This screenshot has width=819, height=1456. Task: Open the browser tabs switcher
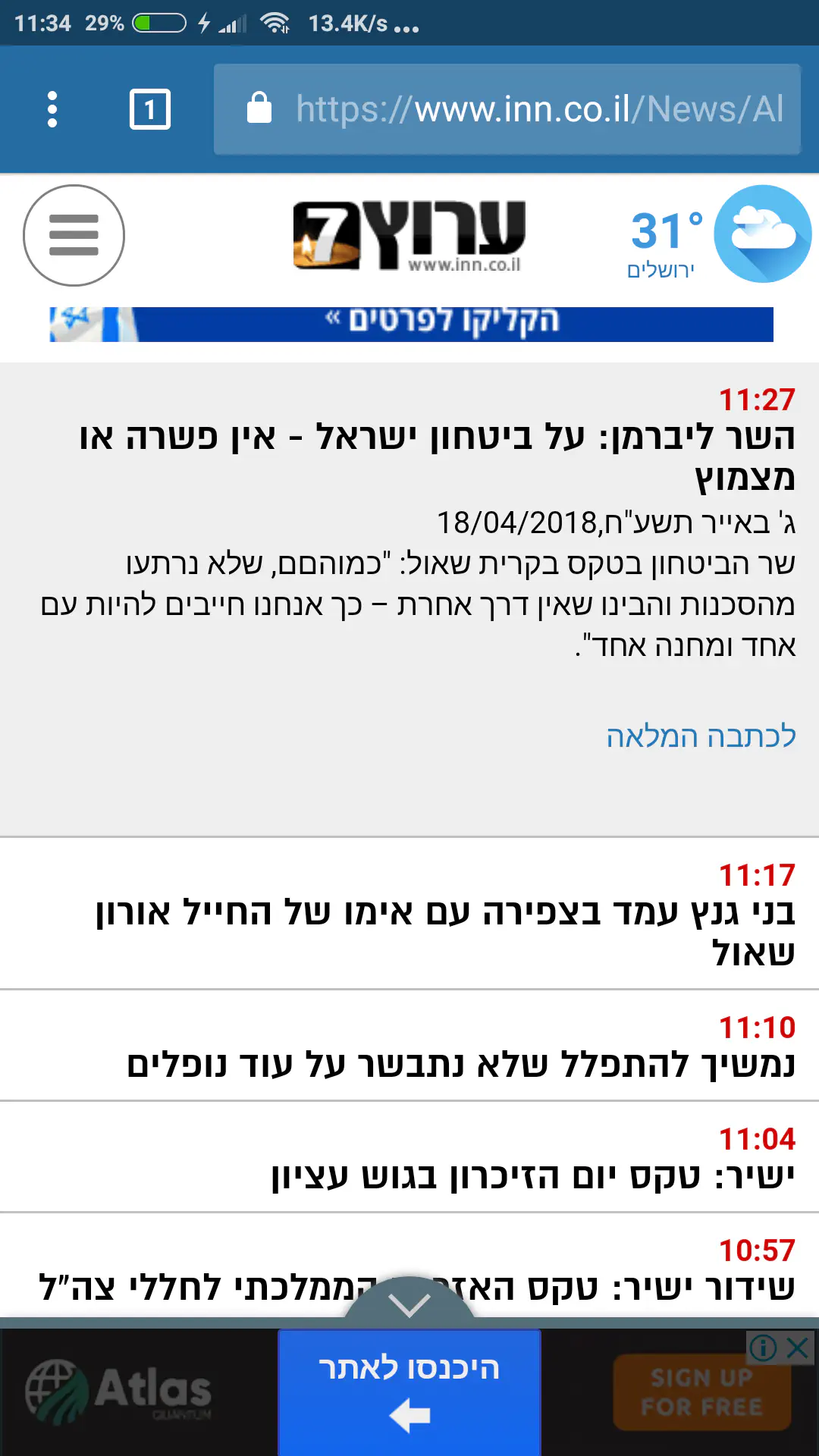point(149,109)
